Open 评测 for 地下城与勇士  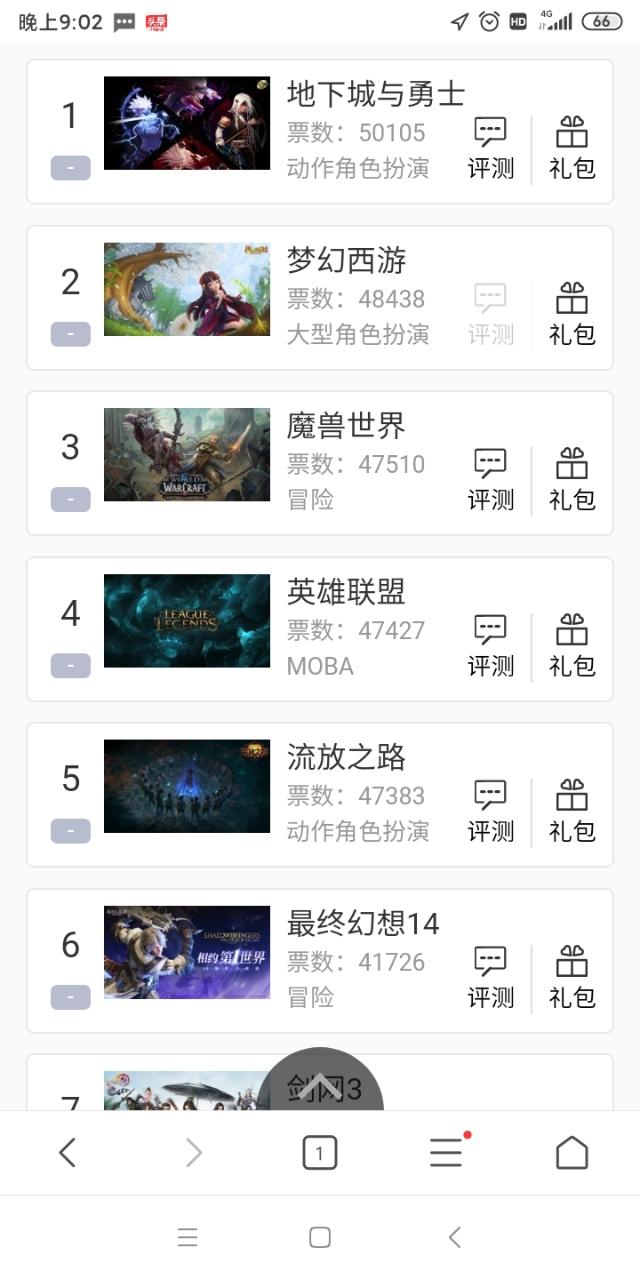click(x=490, y=148)
